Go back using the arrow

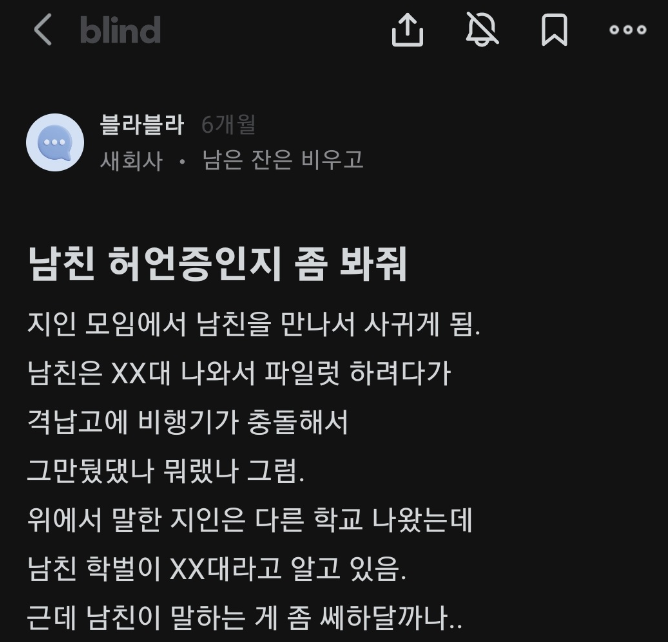click(x=42, y=30)
